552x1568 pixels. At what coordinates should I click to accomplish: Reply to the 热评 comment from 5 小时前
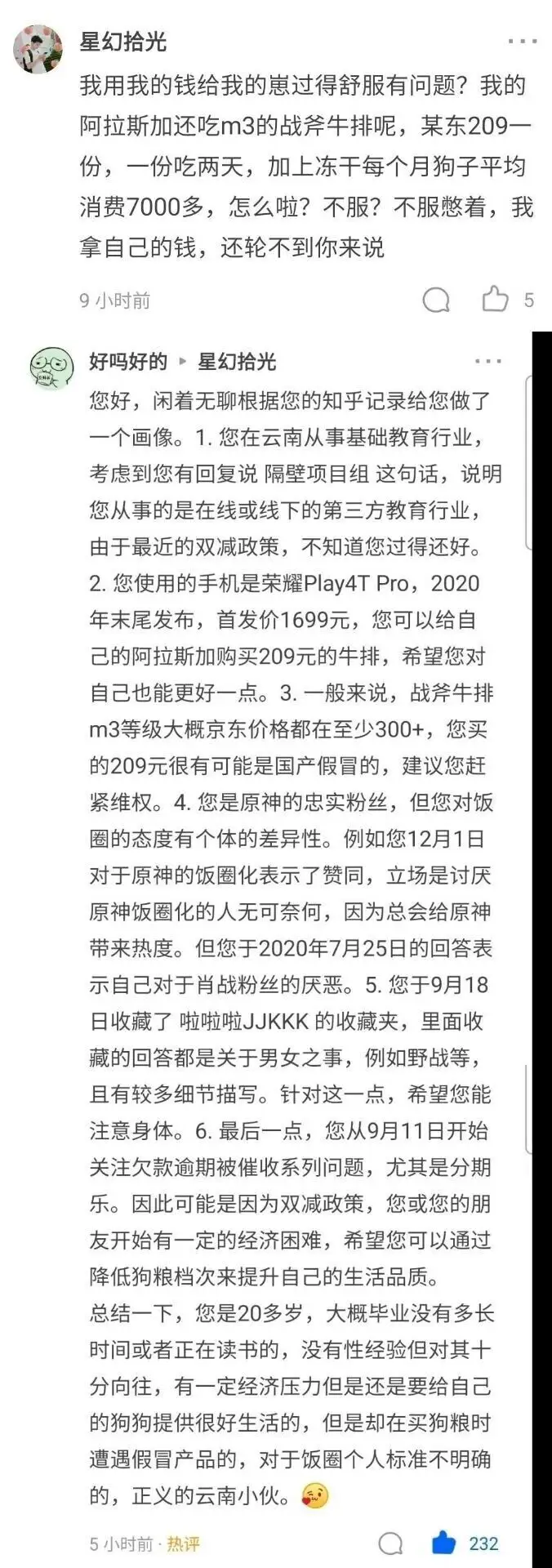pos(391,1543)
